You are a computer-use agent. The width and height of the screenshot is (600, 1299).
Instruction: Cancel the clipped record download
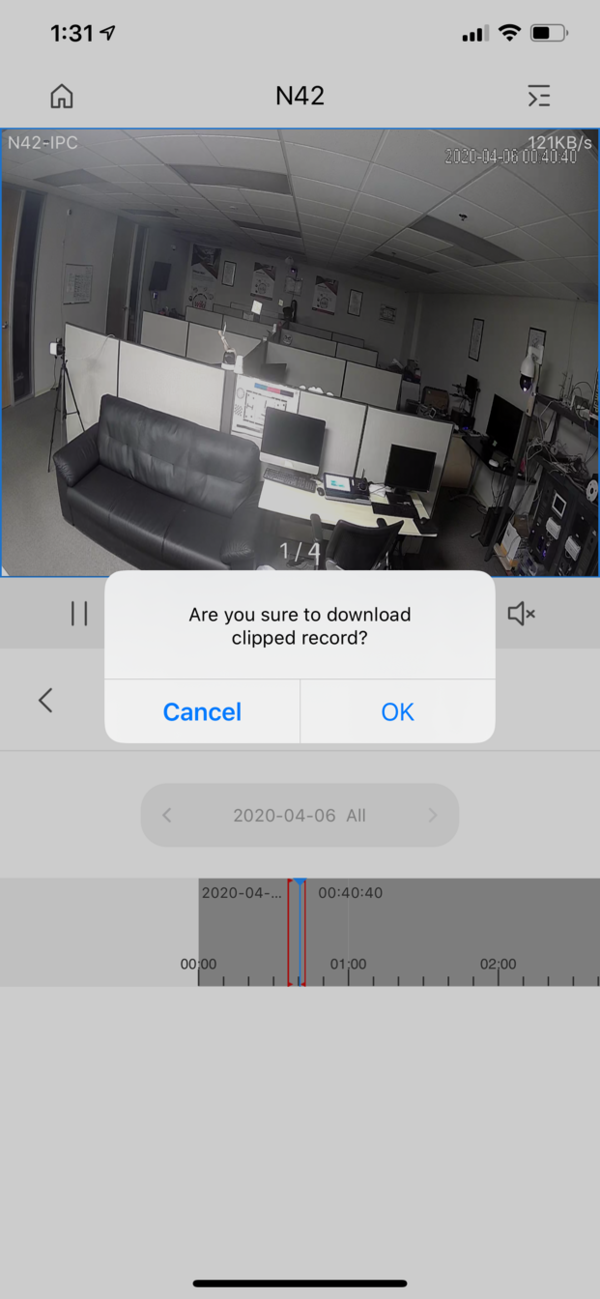coord(202,711)
